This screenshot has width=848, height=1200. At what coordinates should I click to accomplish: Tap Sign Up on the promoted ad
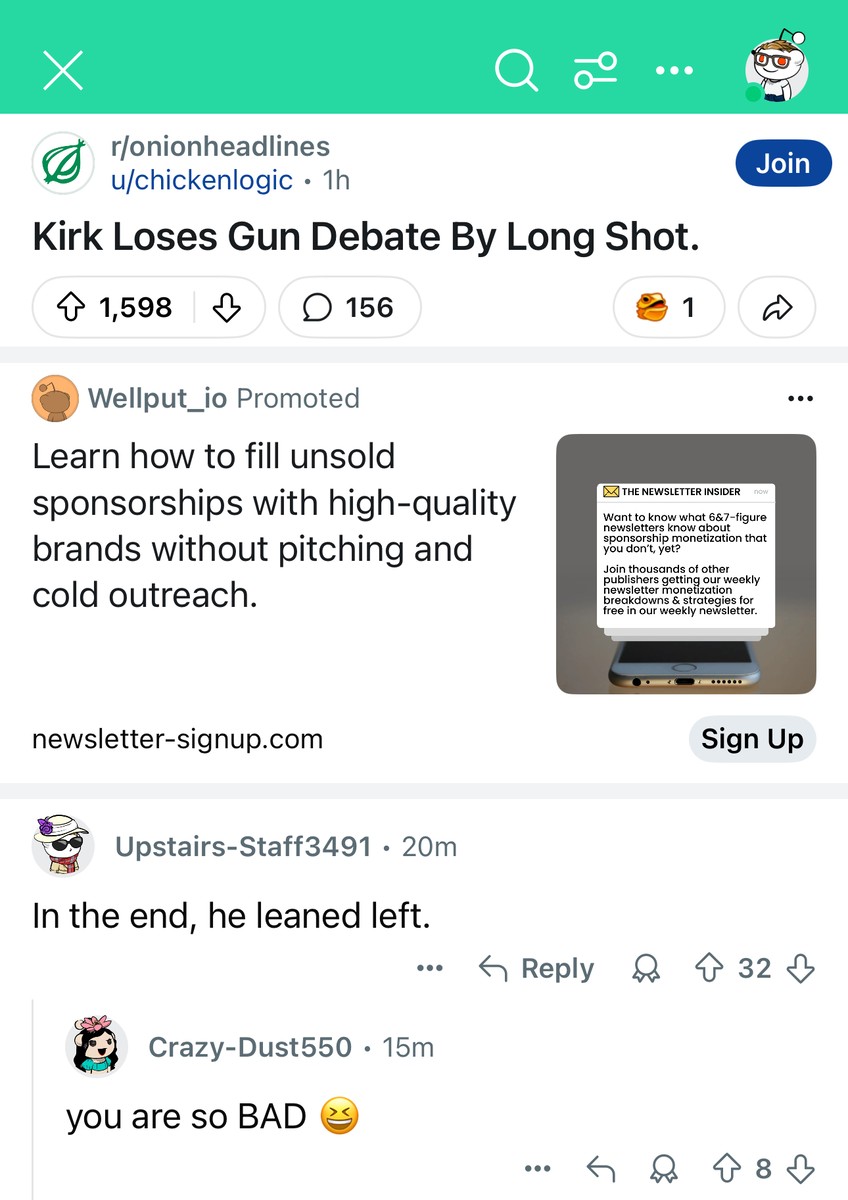click(752, 740)
